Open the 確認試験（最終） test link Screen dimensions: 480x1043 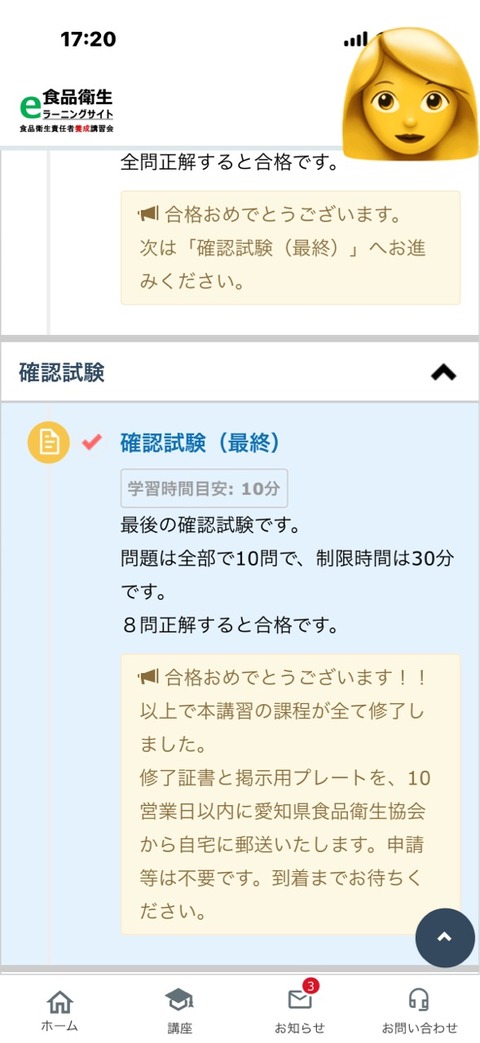(x=200, y=443)
